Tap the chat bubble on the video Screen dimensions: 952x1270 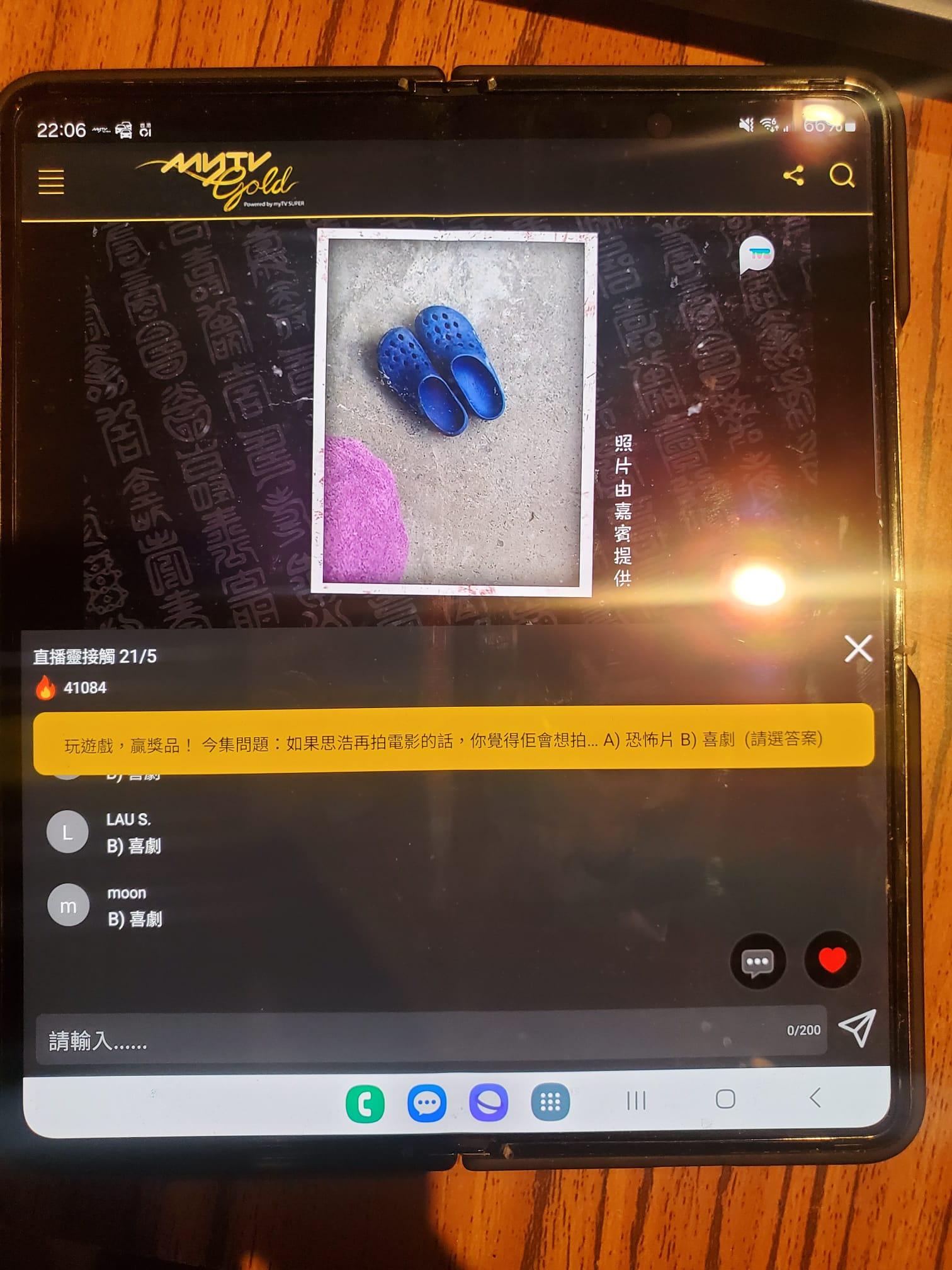[756, 255]
